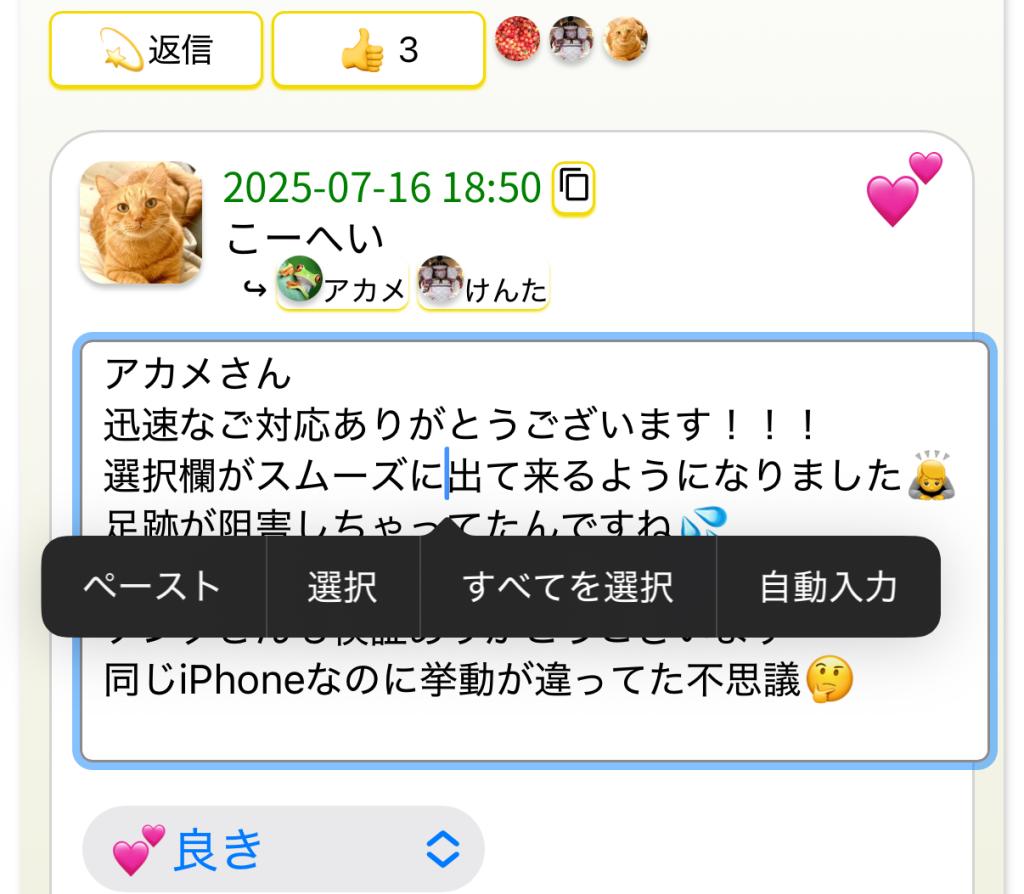Open the アカメ mention chip
Image resolution: width=1024 pixels, height=894 pixels.
(343, 284)
